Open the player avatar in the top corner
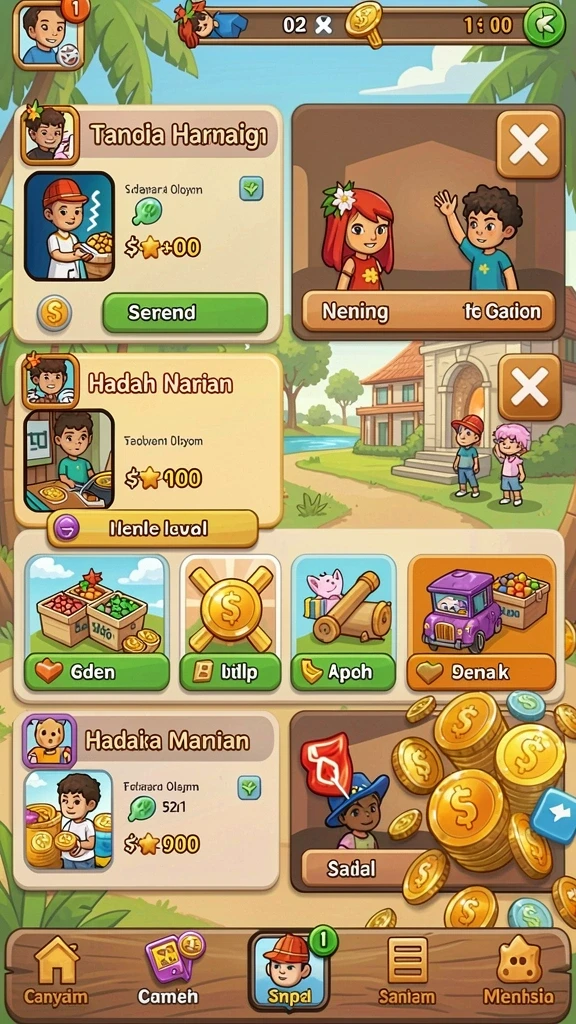Image resolution: width=576 pixels, height=1024 pixels. point(48,35)
